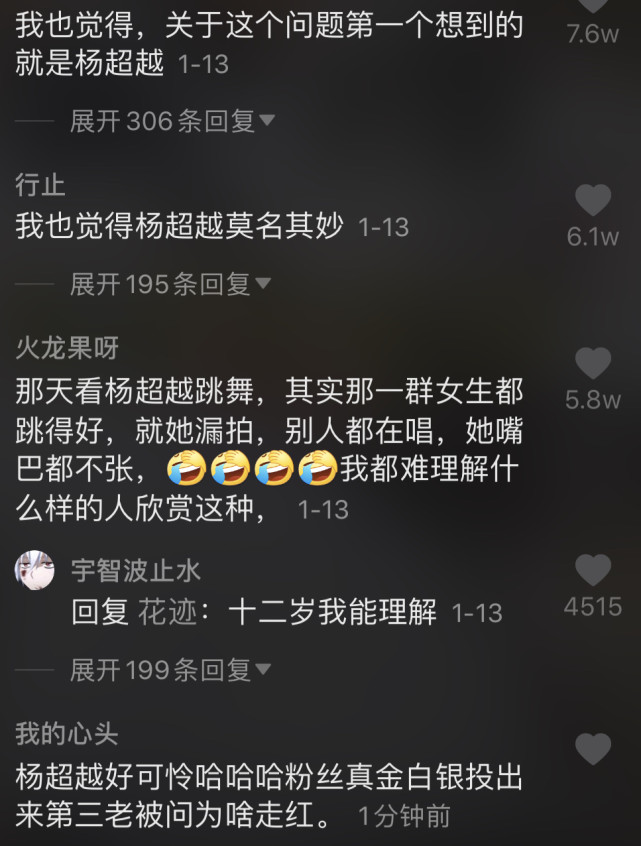
Task: Like 我的心头's comment
Action: coord(593,748)
